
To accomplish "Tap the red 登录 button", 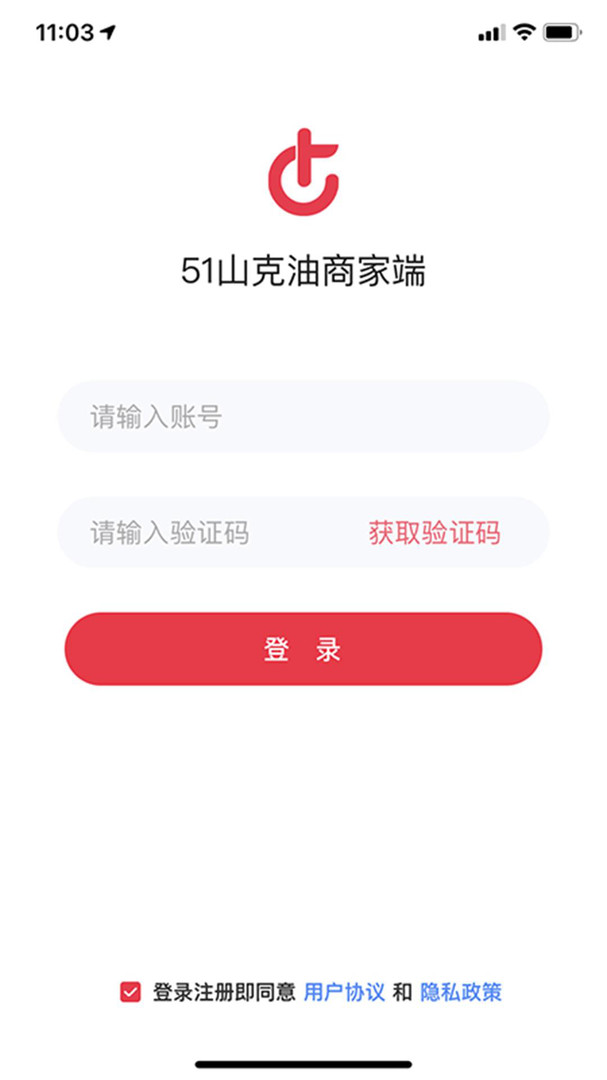I will point(303,649).
